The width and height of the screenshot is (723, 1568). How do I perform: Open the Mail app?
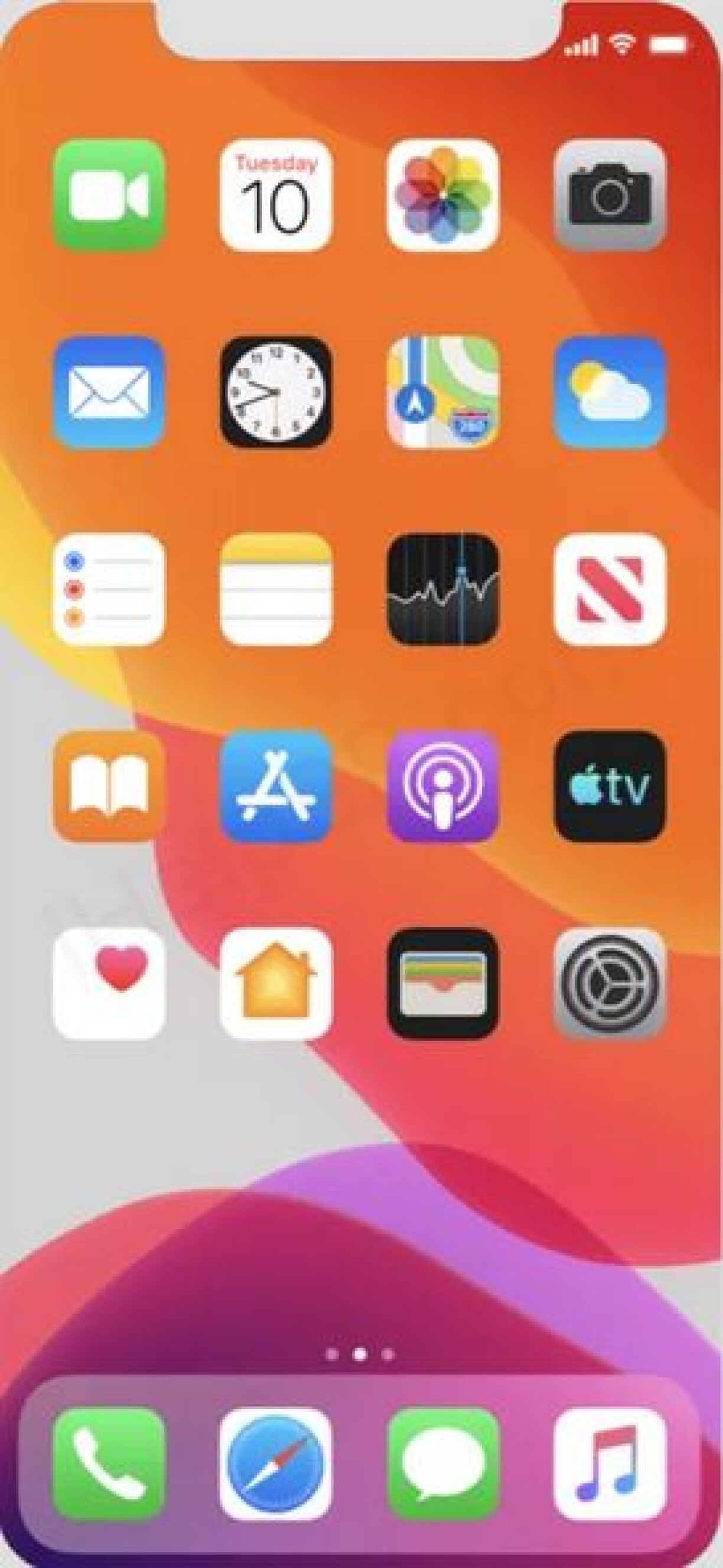click(109, 392)
